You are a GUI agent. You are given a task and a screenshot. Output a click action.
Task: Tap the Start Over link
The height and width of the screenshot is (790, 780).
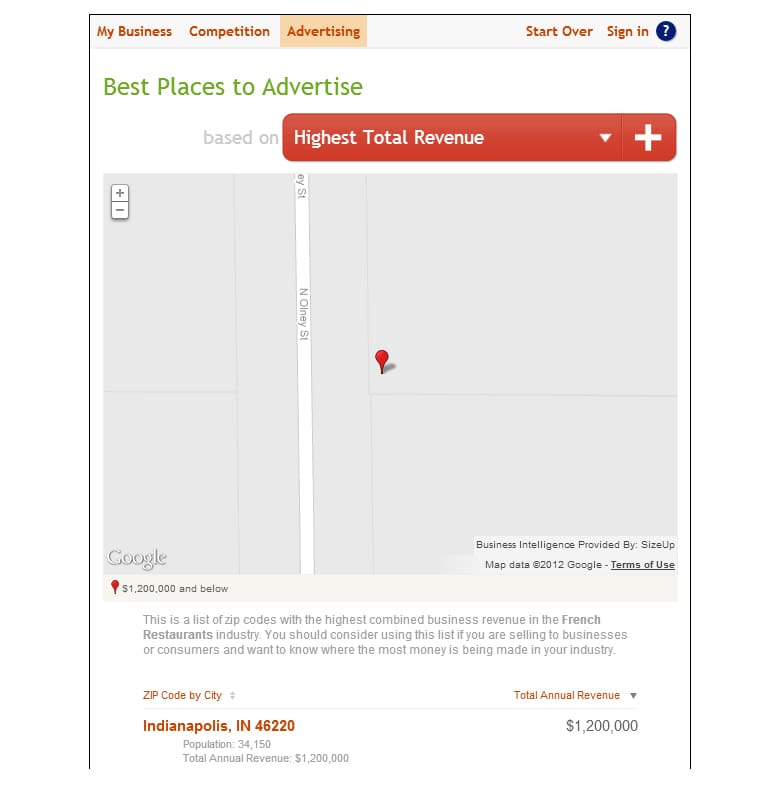tap(559, 31)
